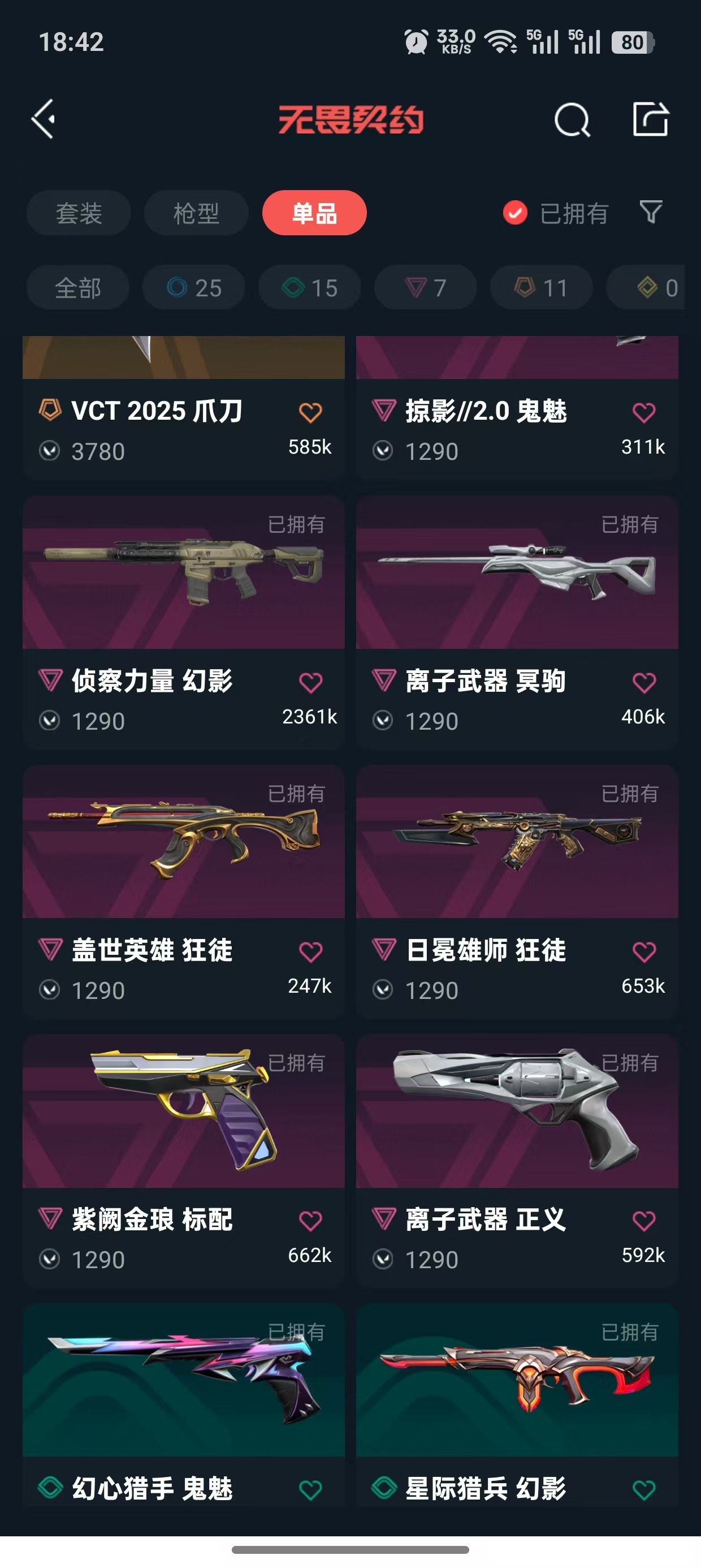Switch to the 枪型 tab
This screenshot has width=701, height=1568.
[196, 213]
